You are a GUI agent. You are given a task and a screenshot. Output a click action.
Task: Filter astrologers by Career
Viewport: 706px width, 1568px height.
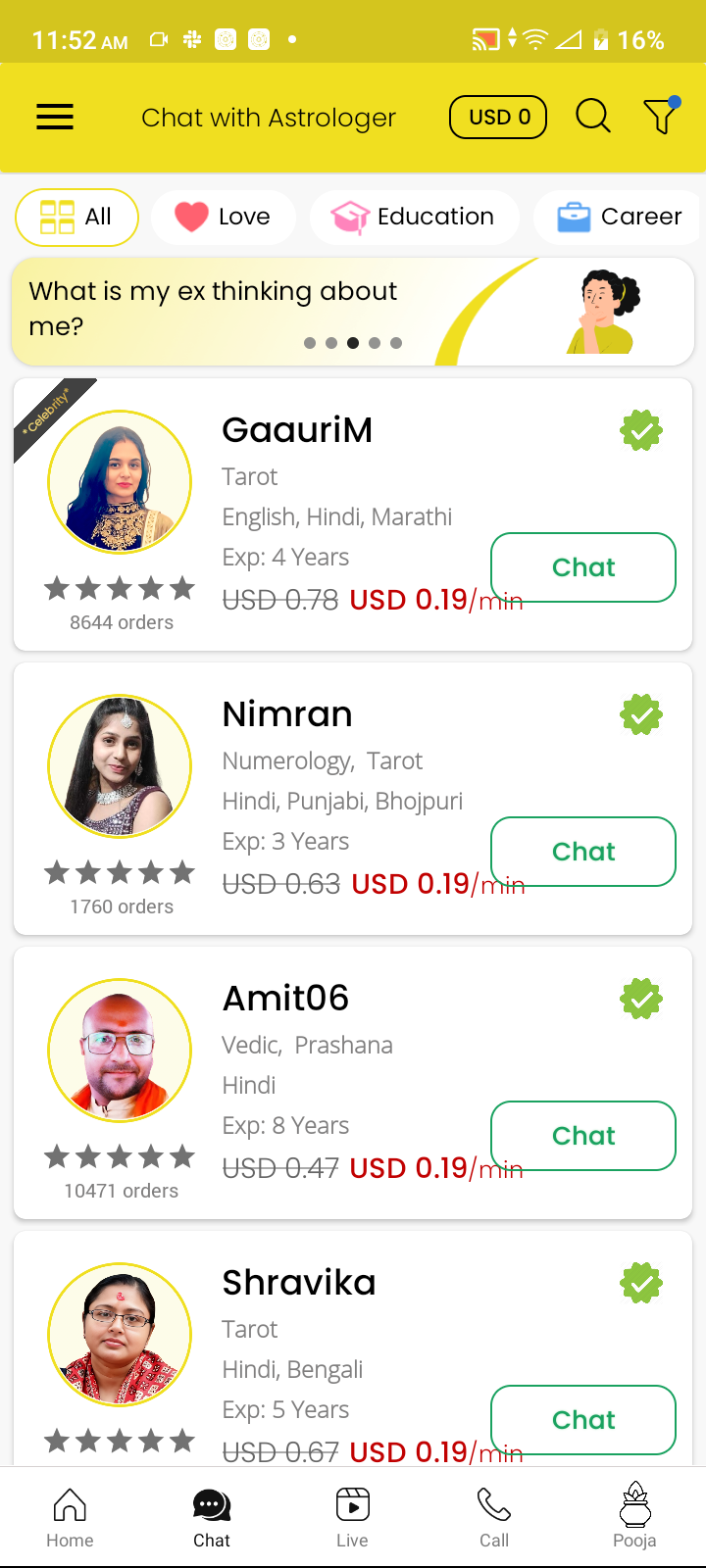tap(620, 217)
